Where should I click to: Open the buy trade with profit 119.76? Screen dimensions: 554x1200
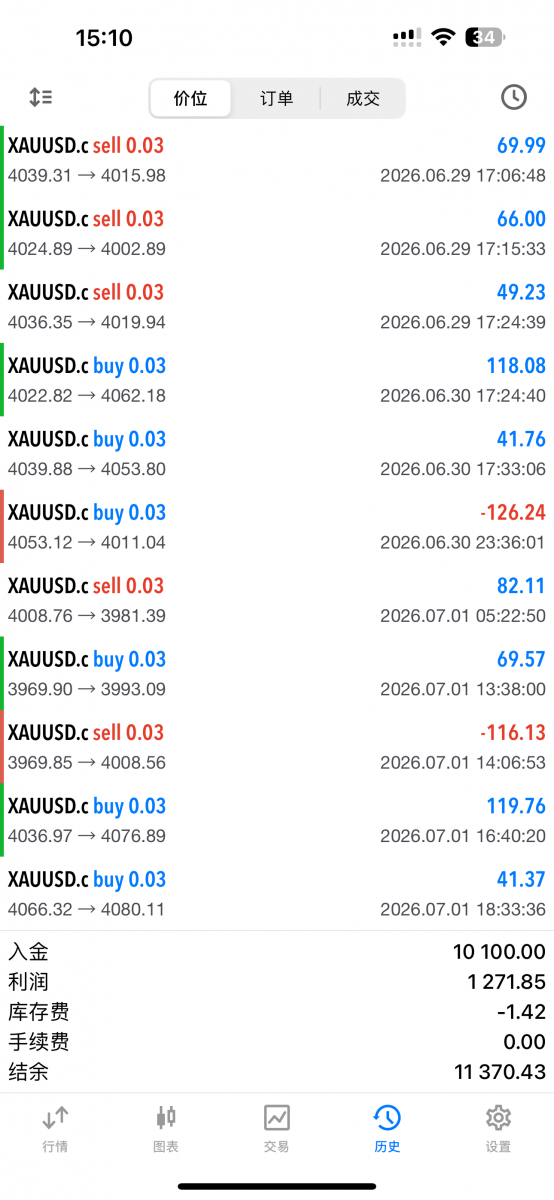[277, 820]
